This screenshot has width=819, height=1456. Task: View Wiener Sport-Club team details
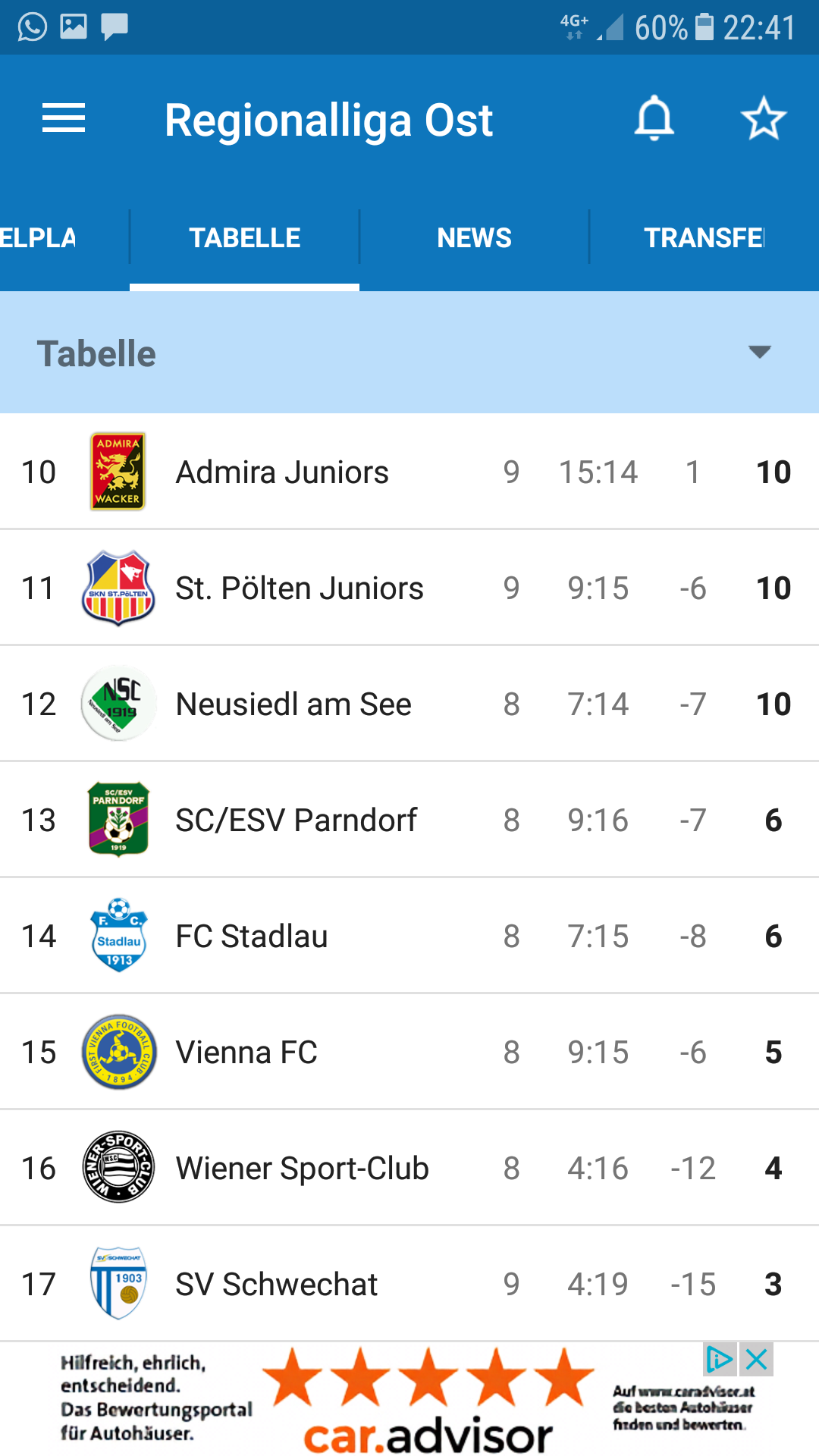point(409,1168)
